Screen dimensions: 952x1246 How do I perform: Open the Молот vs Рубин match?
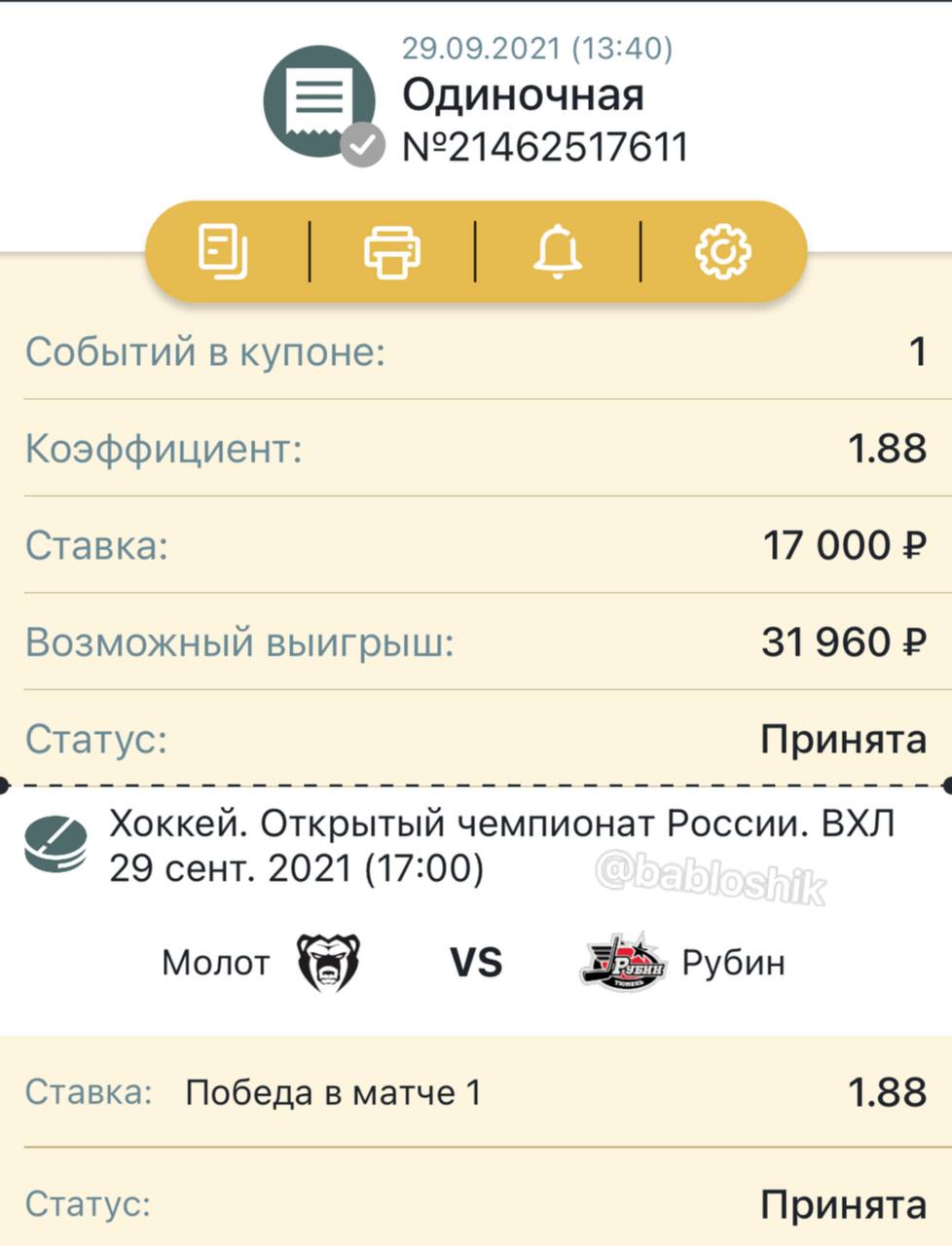tap(475, 963)
